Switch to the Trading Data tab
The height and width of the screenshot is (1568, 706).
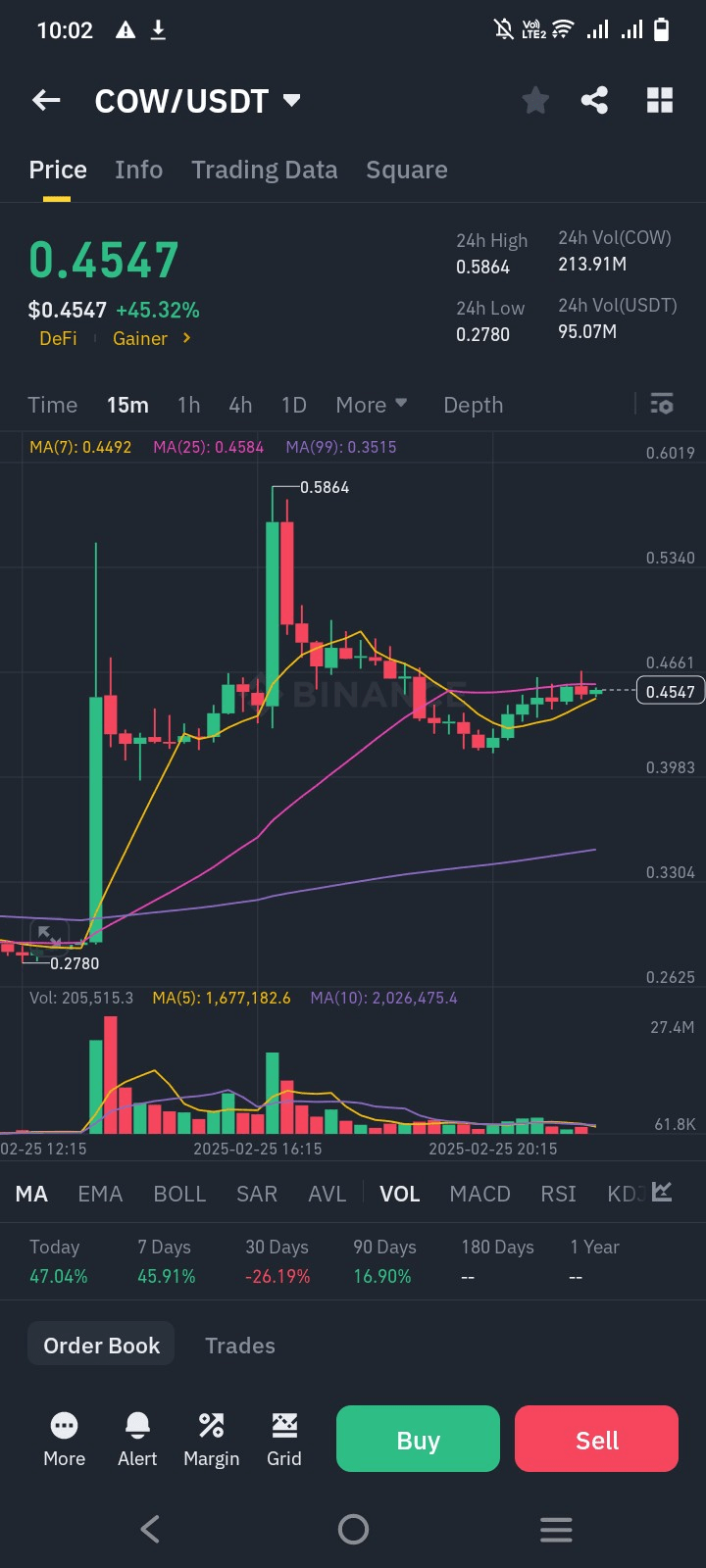264,170
